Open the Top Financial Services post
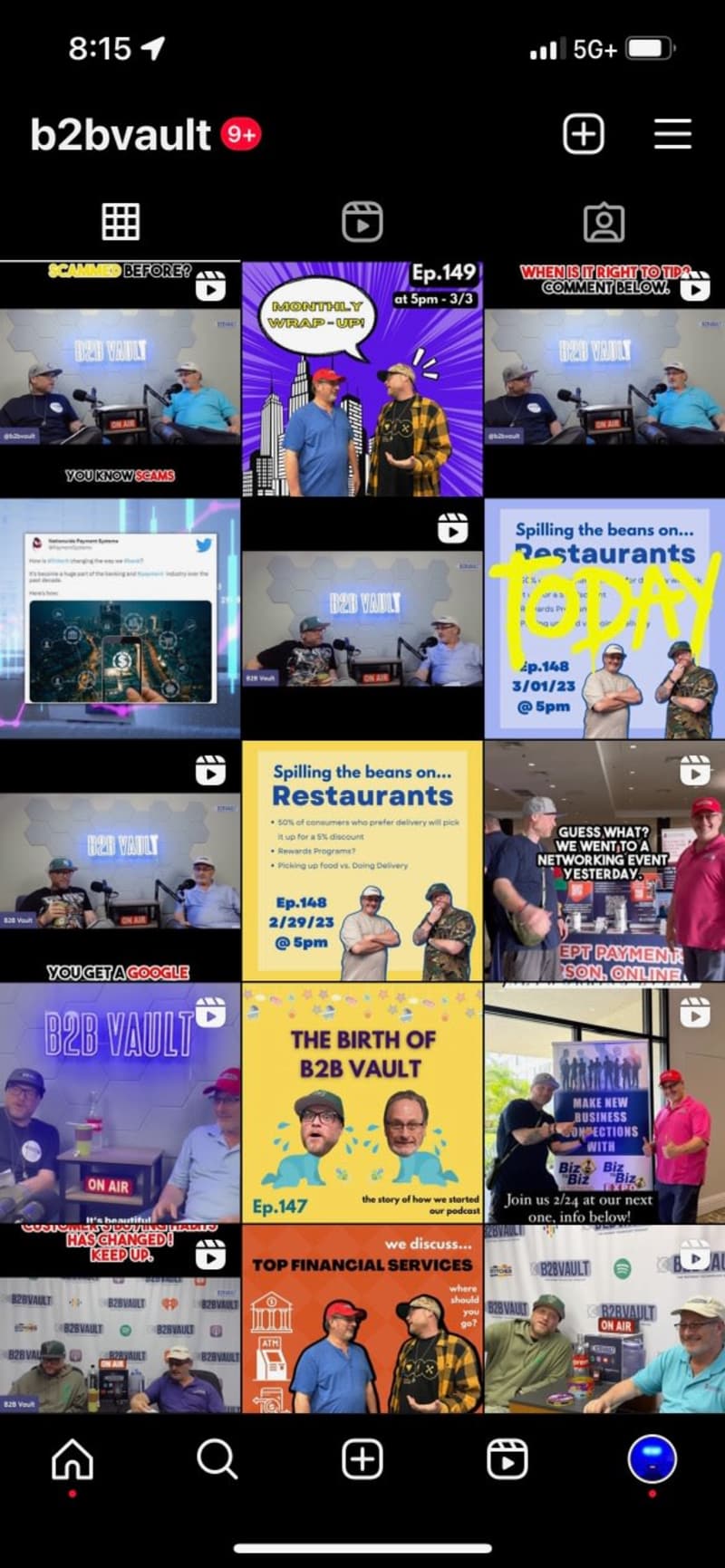The width and height of the screenshot is (725, 1568). click(x=362, y=1320)
